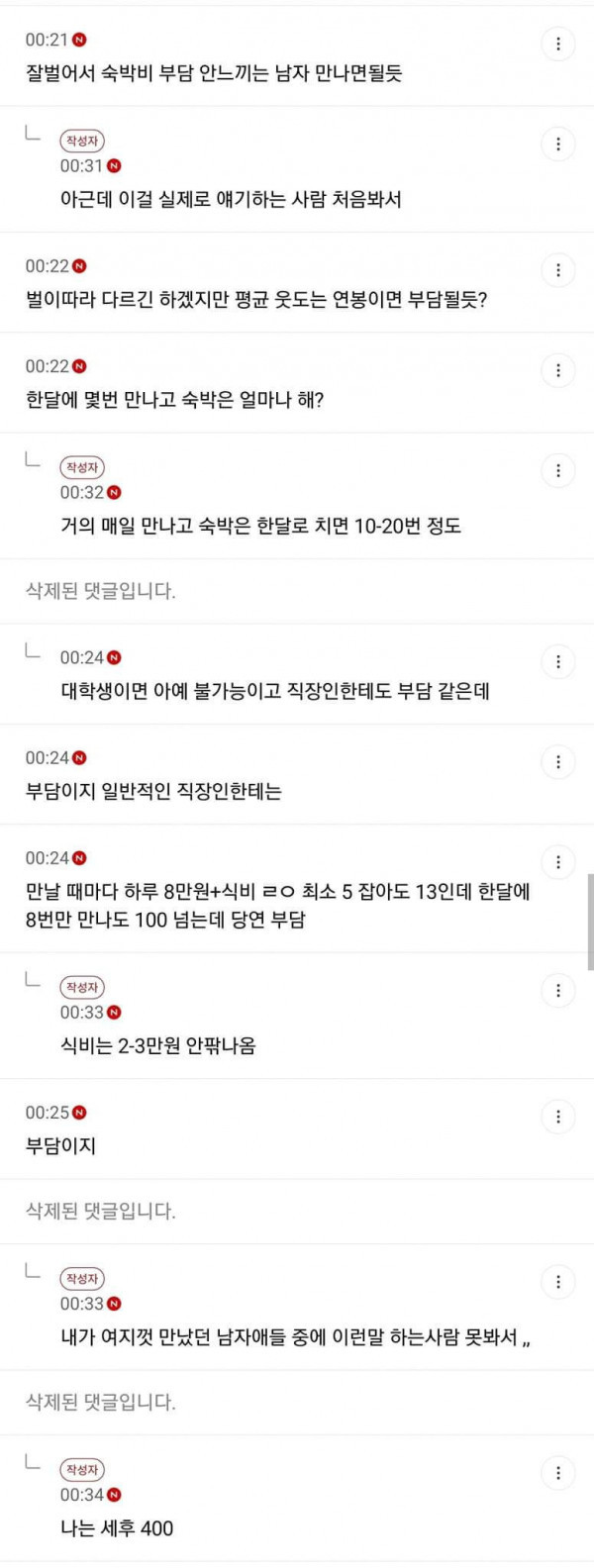Show menu for '거의 매일 만나고' reply

[x=558, y=470]
